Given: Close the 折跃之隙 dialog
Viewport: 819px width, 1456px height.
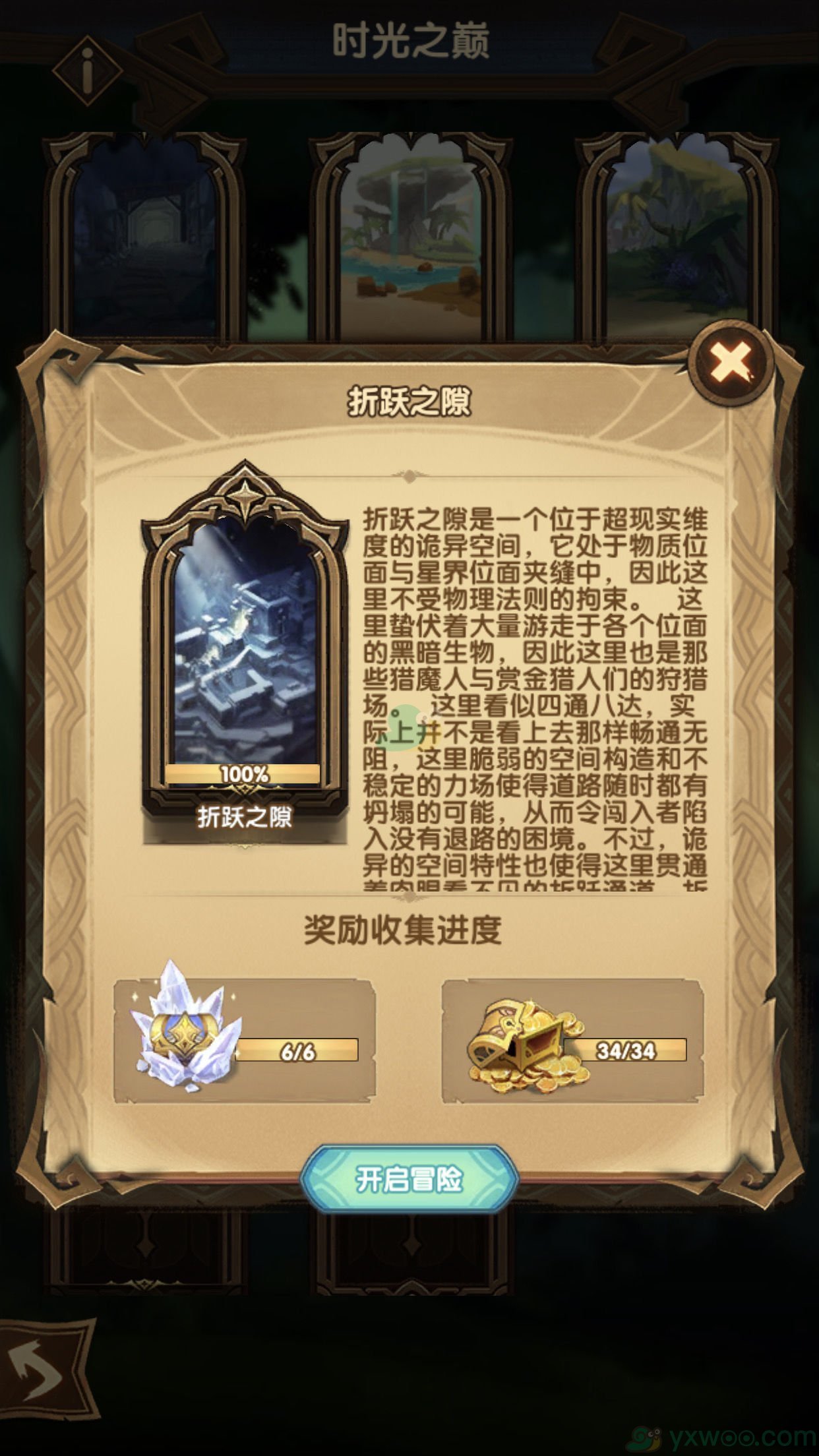Looking at the screenshot, I should (731, 361).
